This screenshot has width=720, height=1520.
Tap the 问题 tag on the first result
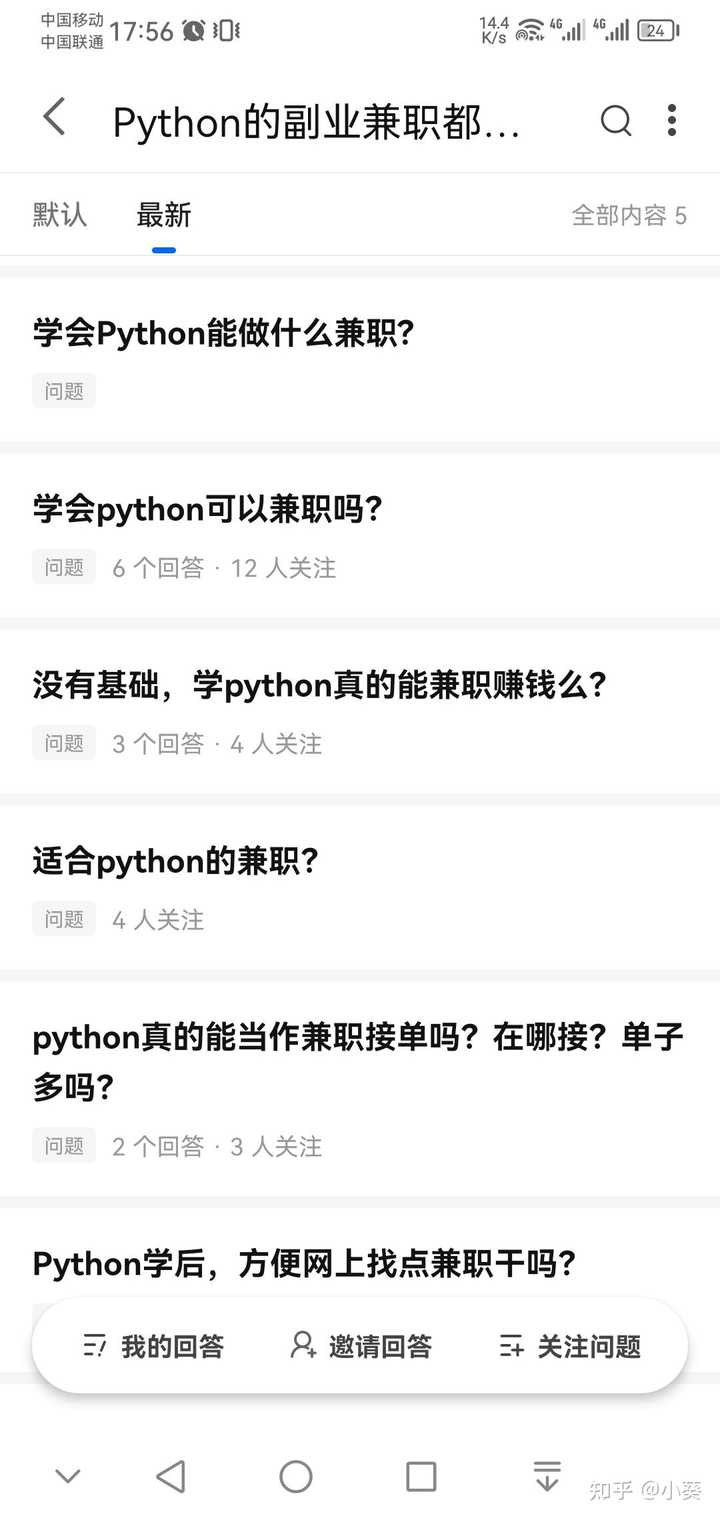[63, 391]
